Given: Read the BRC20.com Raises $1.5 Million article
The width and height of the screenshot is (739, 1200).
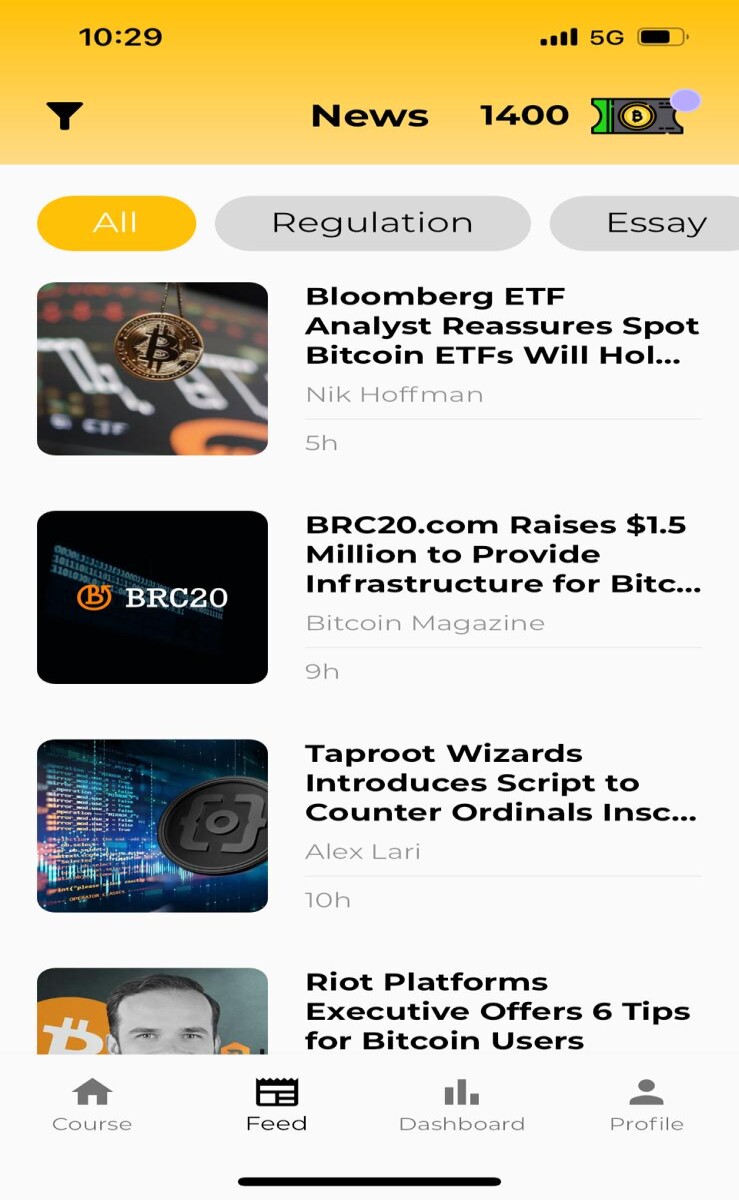Looking at the screenshot, I should (x=369, y=597).
